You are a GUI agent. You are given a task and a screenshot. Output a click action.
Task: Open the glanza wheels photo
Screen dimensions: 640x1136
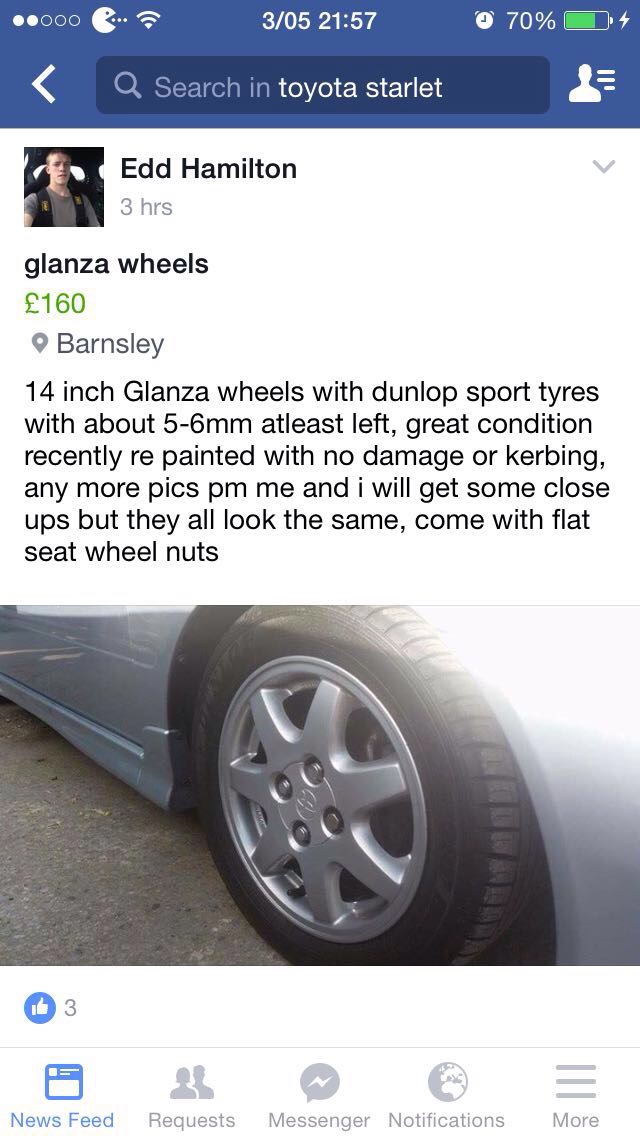(x=320, y=785)
